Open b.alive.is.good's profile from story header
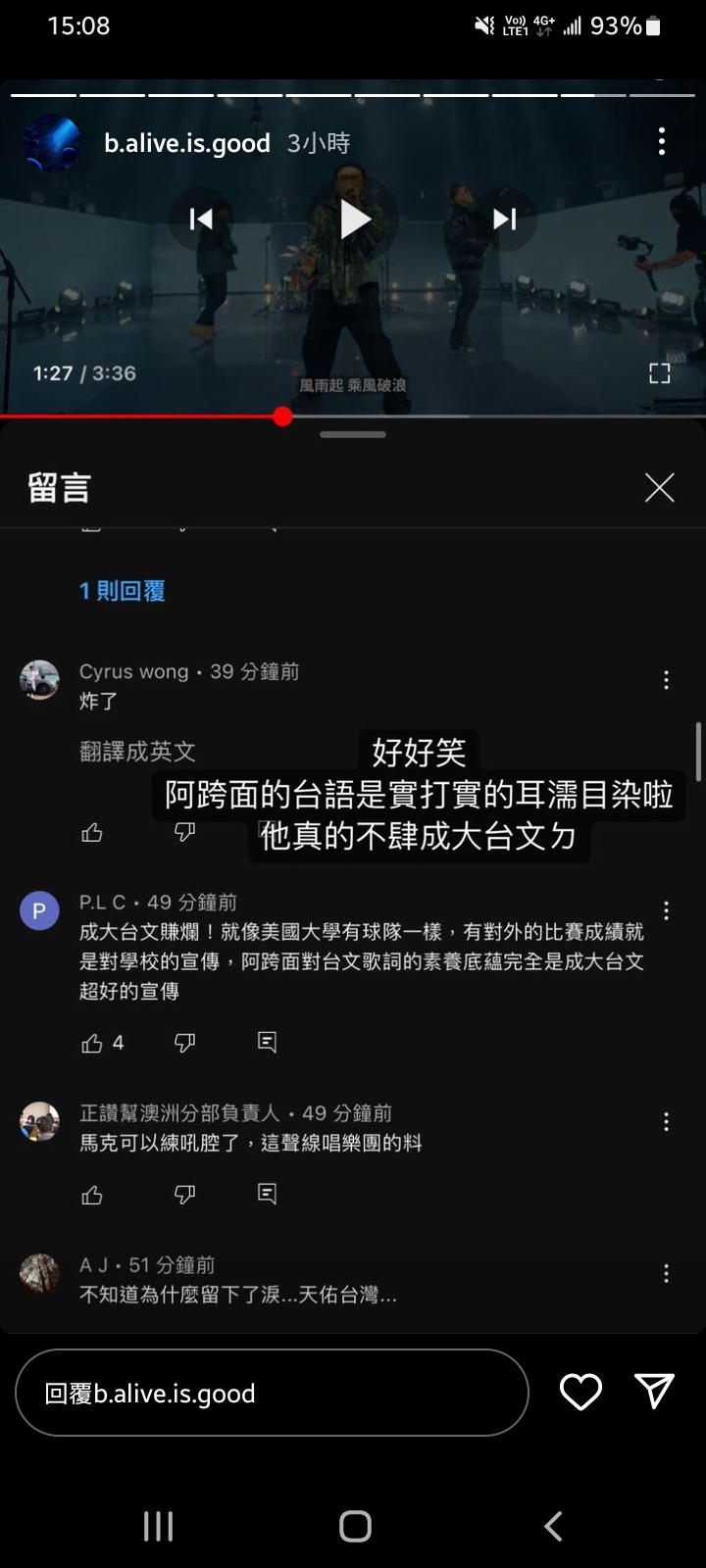This screenshot has height=1568, width=706. tap(187, 143)
